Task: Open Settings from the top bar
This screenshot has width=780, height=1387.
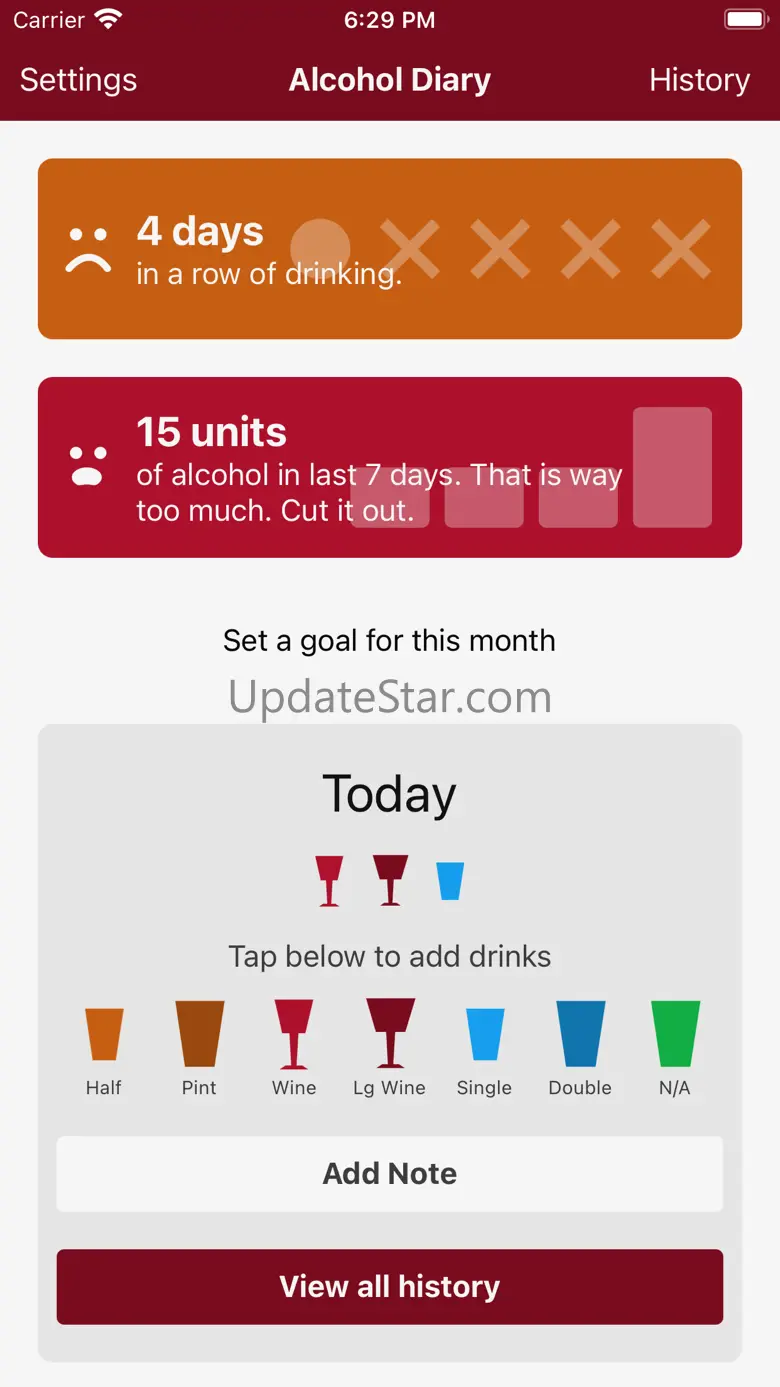Action: click(78, 80)
